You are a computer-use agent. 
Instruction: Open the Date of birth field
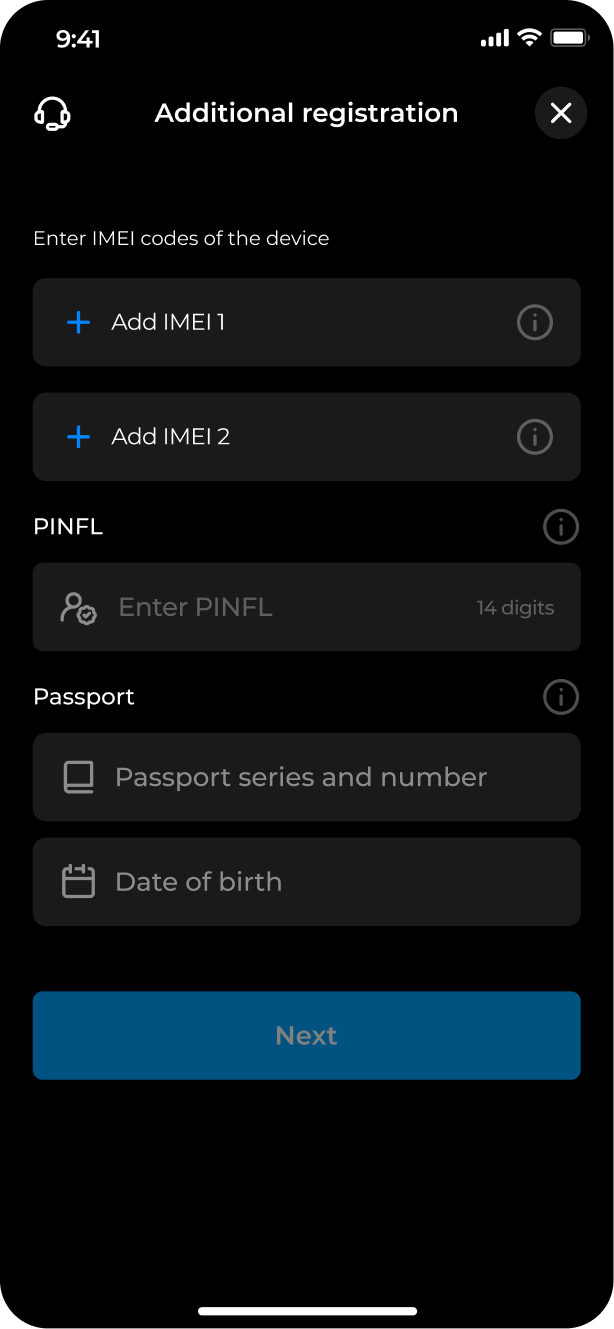[x=307, y=882]
